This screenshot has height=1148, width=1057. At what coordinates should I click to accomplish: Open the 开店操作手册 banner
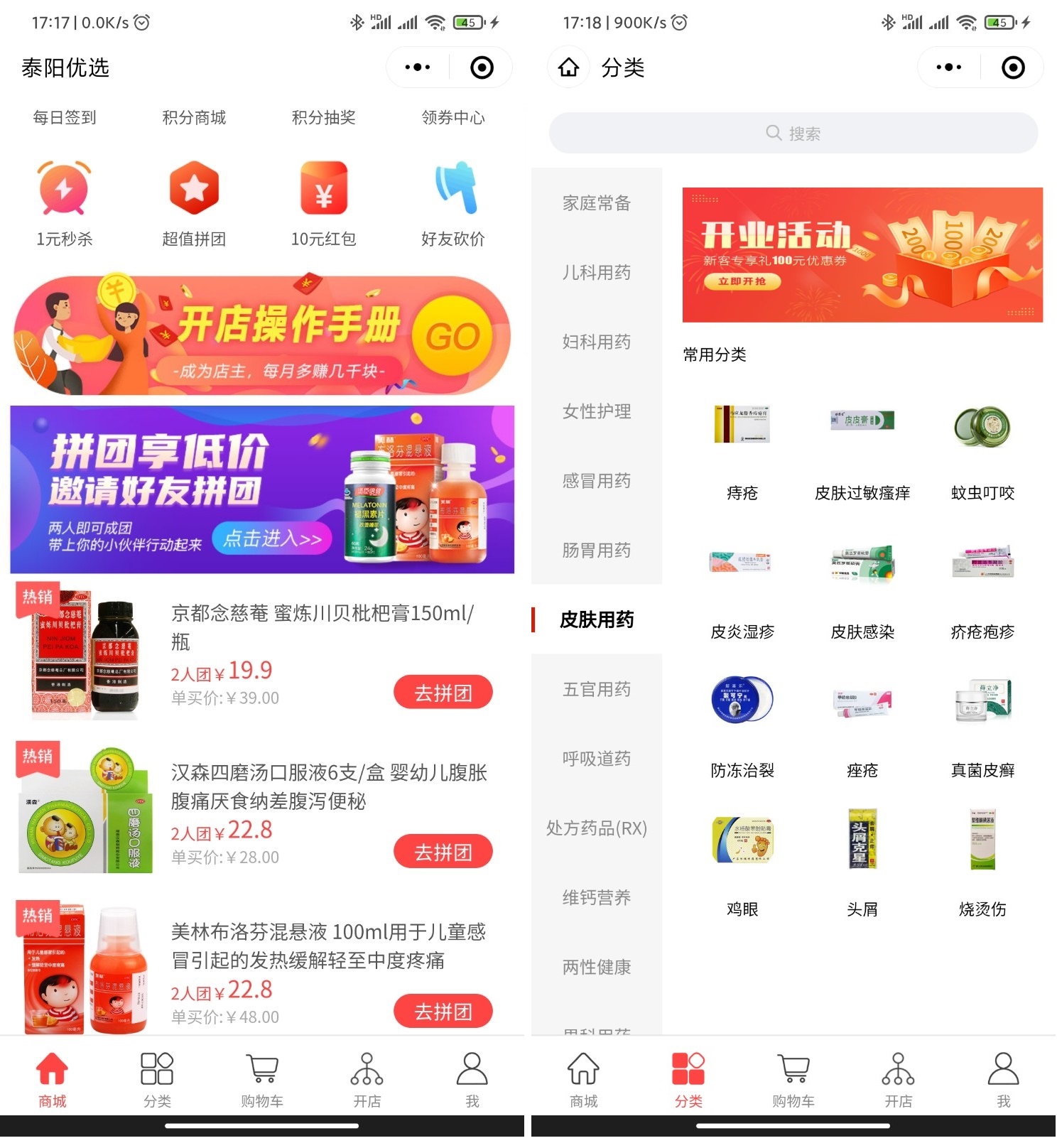tap(261, 335)
